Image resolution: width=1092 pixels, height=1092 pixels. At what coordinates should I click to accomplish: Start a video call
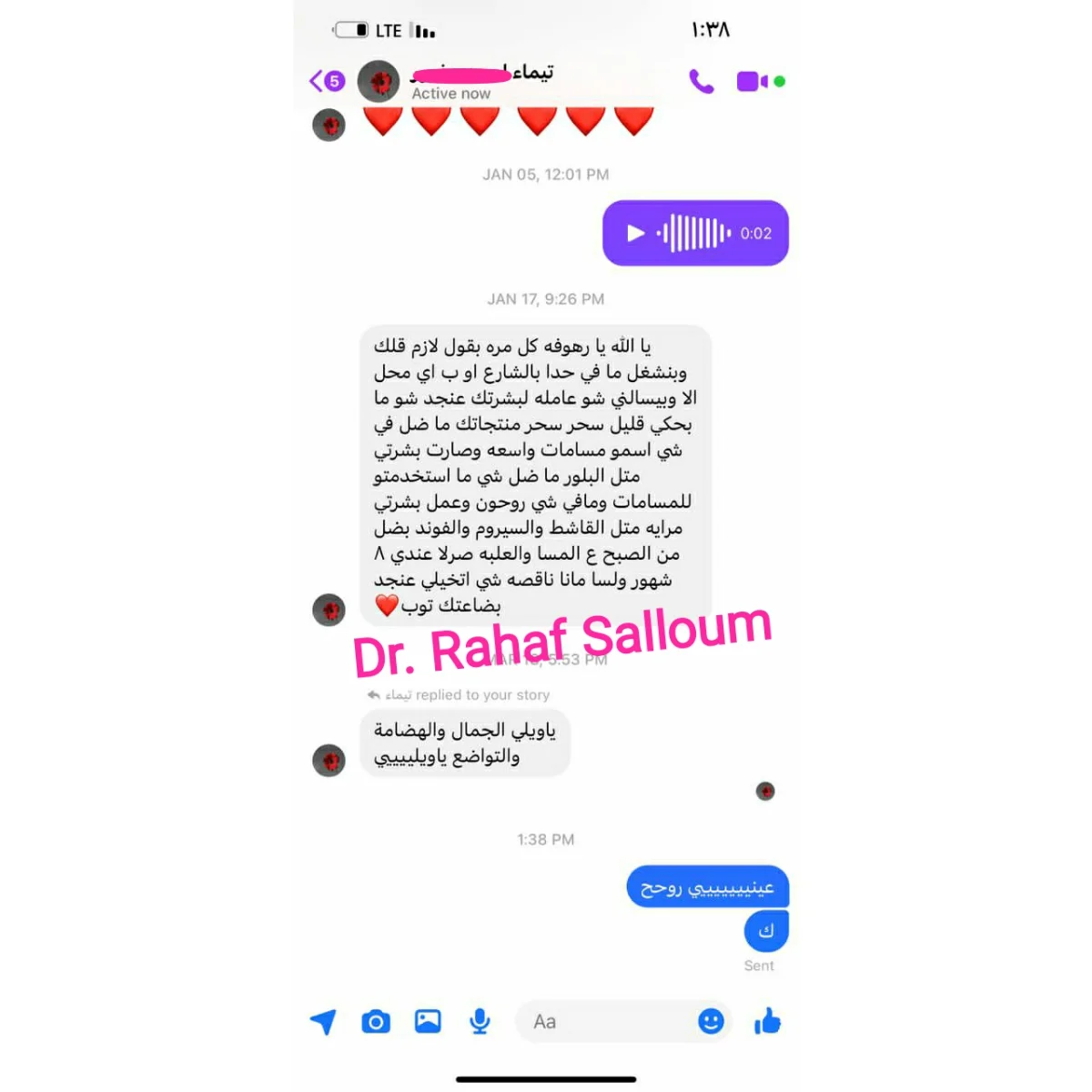click(753, 82)
